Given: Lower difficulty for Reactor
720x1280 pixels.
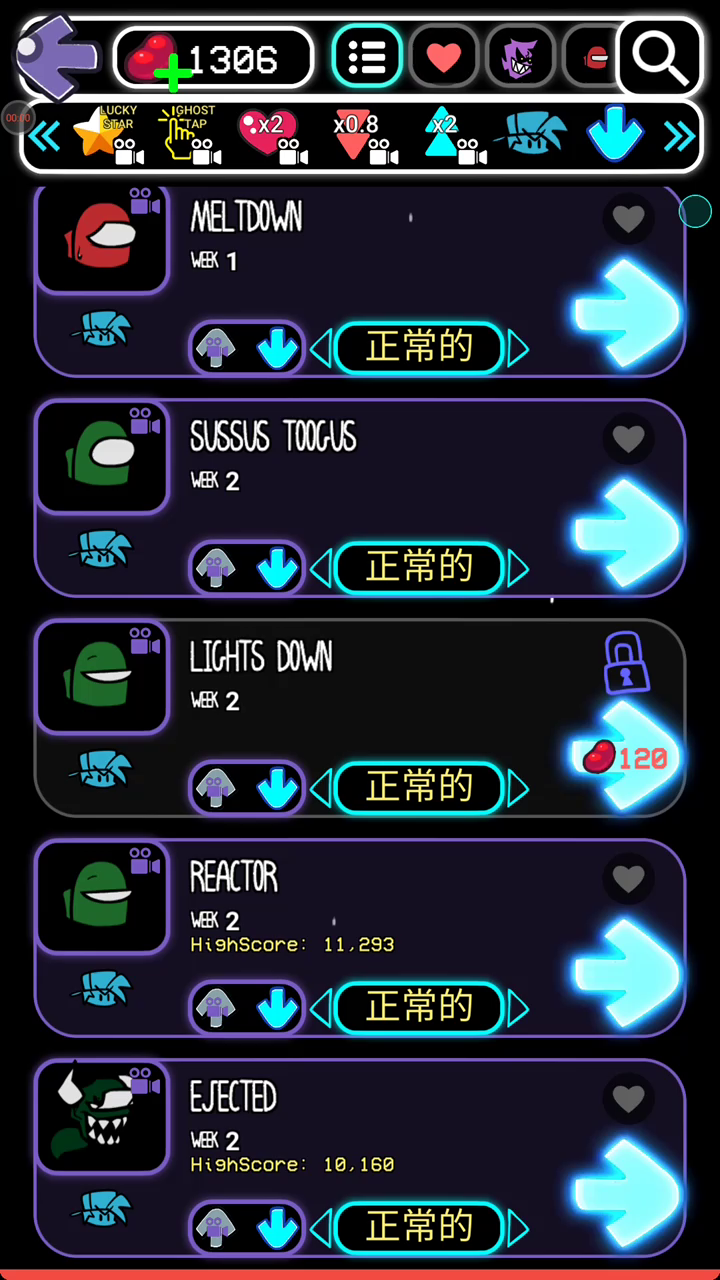Looking at the screenshot, I should coord(321,1008).
